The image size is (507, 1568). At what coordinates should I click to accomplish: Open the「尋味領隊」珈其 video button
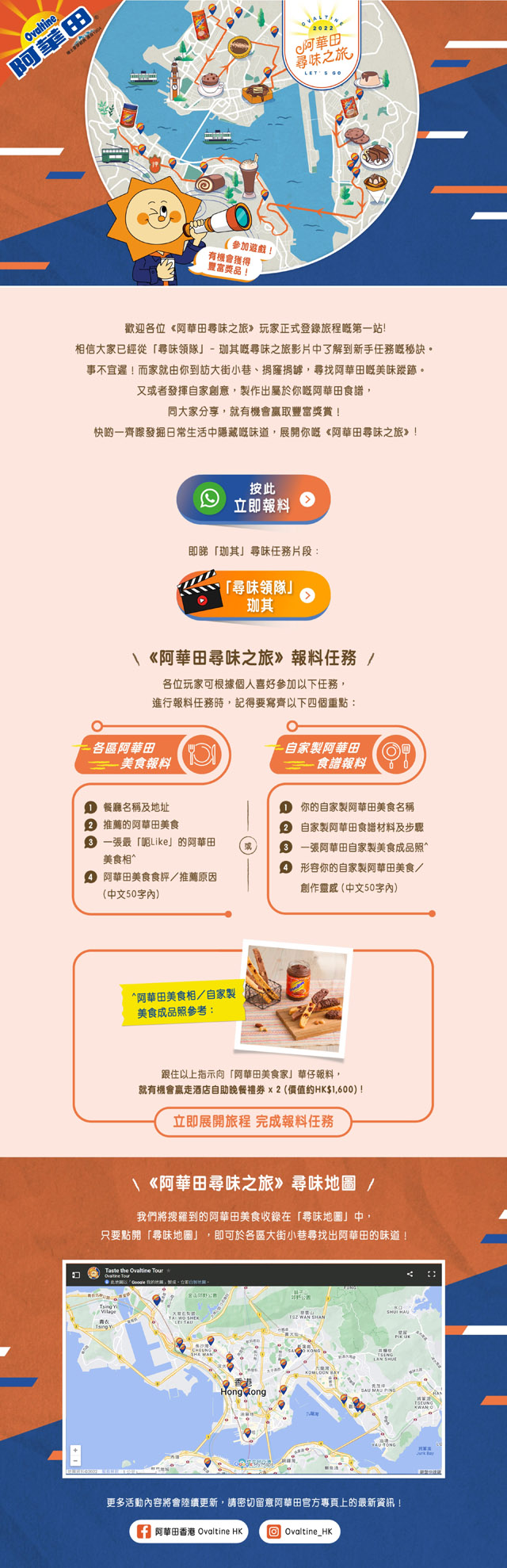pyautogui.click(x=253, y=595)
